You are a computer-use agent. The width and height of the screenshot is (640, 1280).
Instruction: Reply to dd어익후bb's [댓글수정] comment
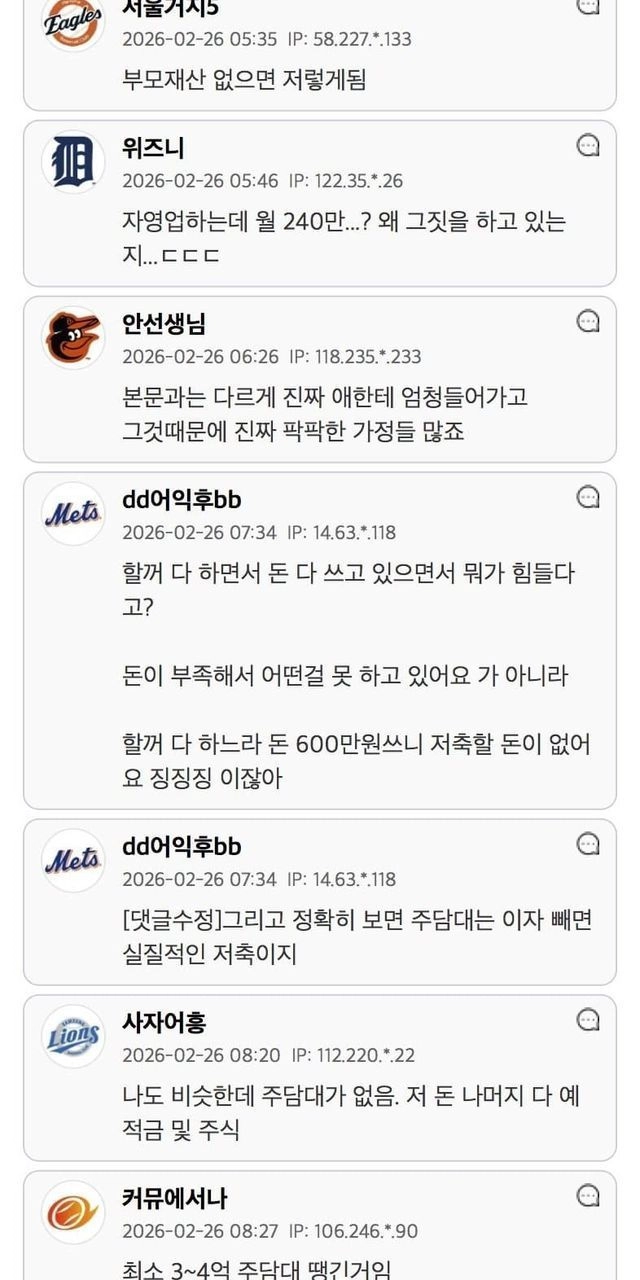point(589,845)
